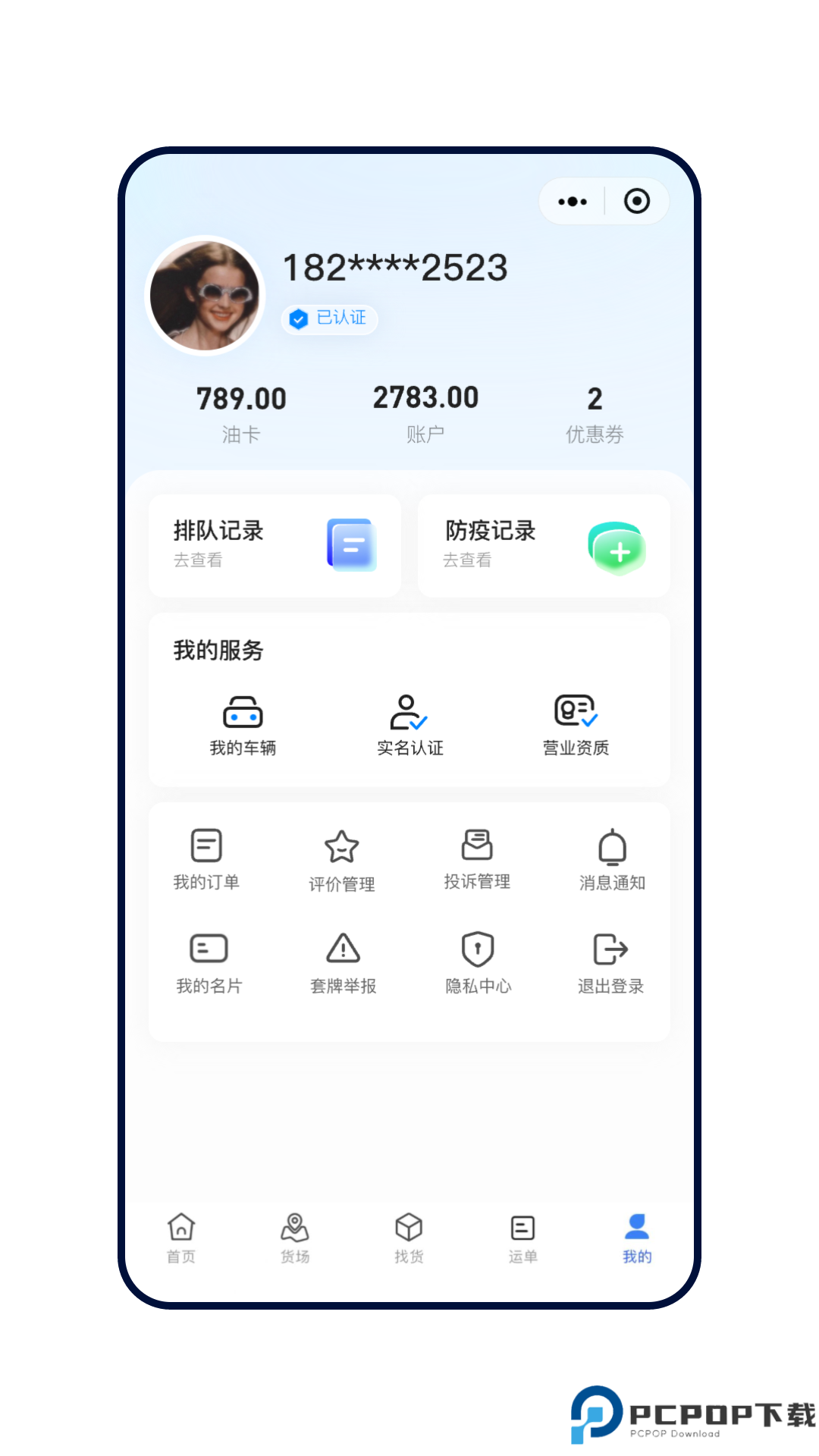Open 隐私中心 privacy center icon
Image resolution: width=819 pixels, height=1456 pixels.
coord(477,949)
